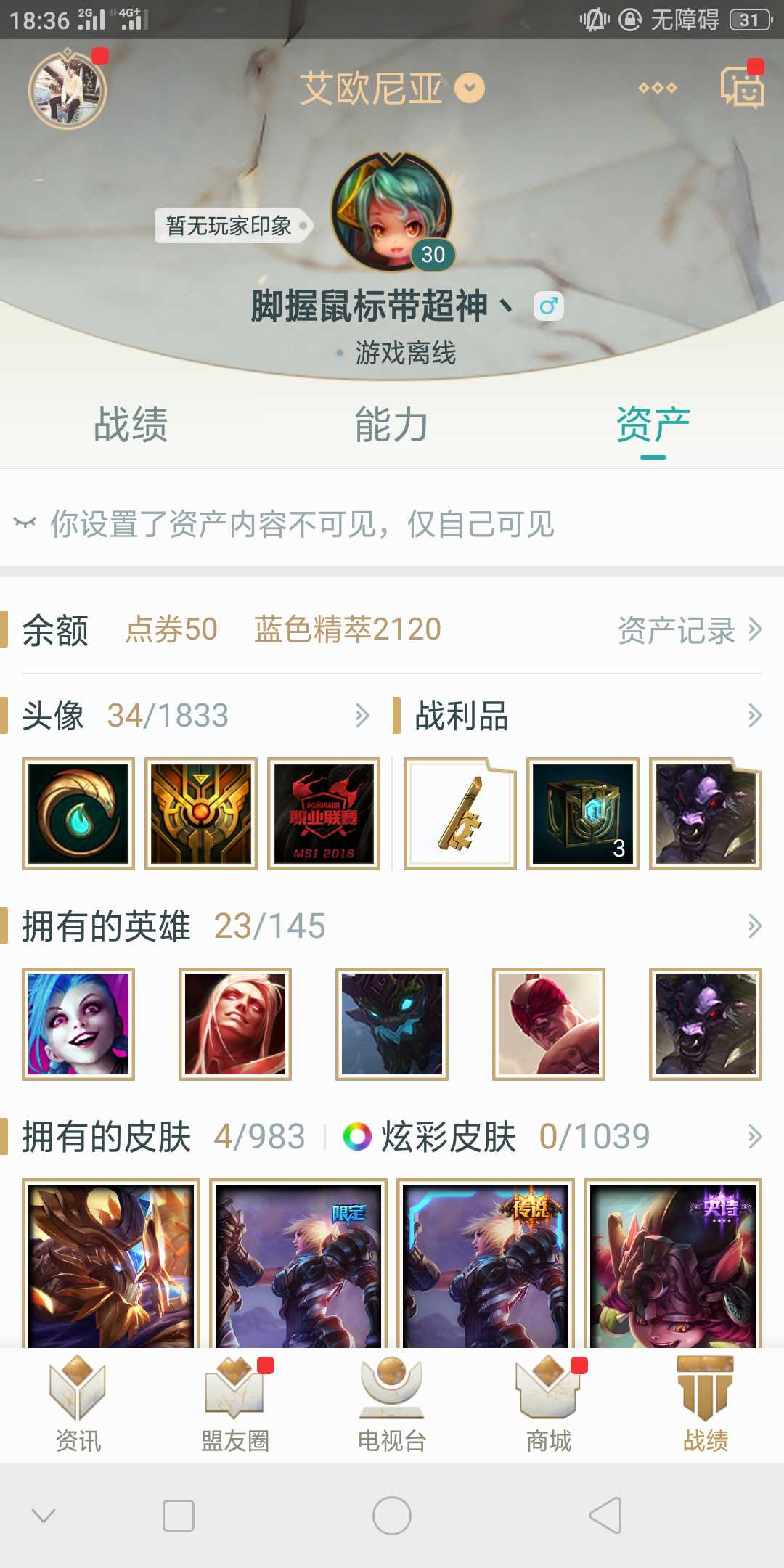Tap the MSI 2016 avatar icon

(x=324, y=814)
